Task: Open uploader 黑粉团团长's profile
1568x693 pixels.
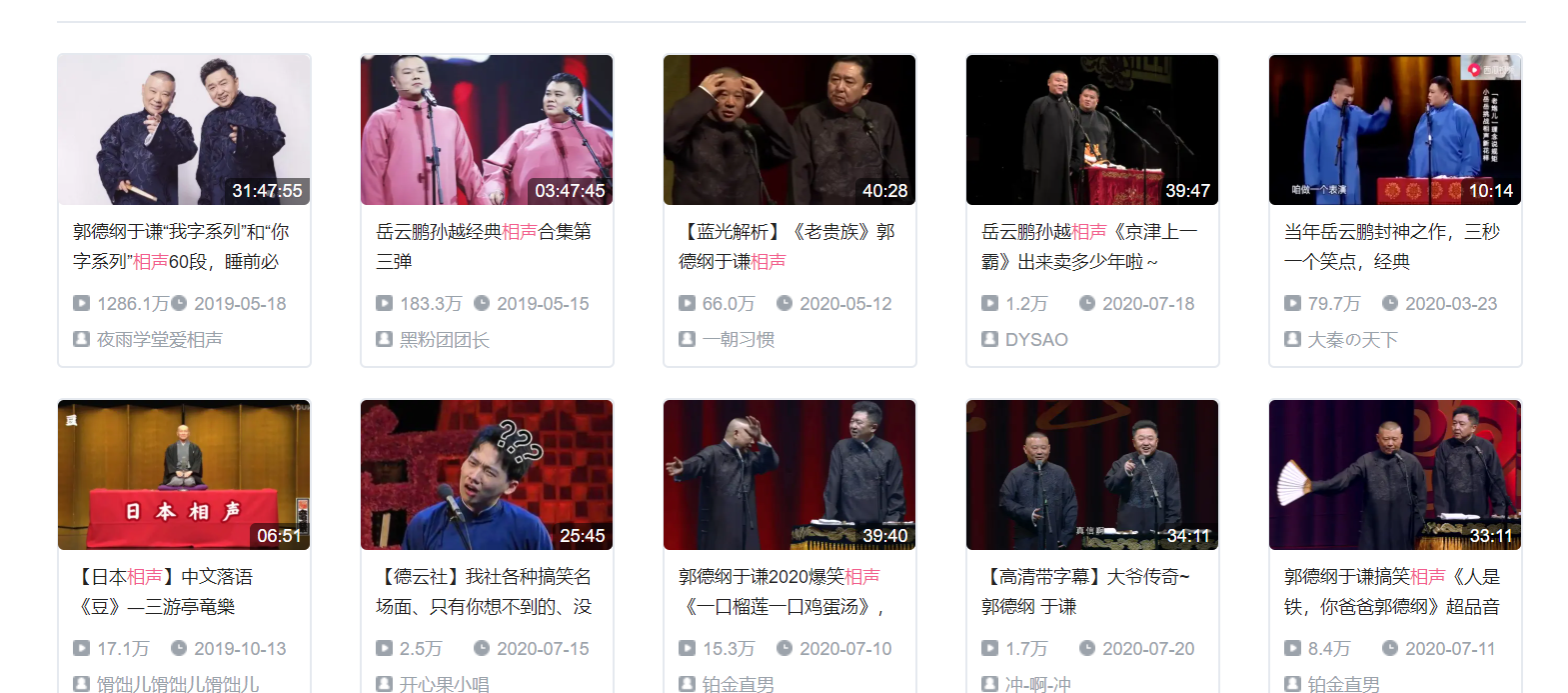Action: coord(445,340)
